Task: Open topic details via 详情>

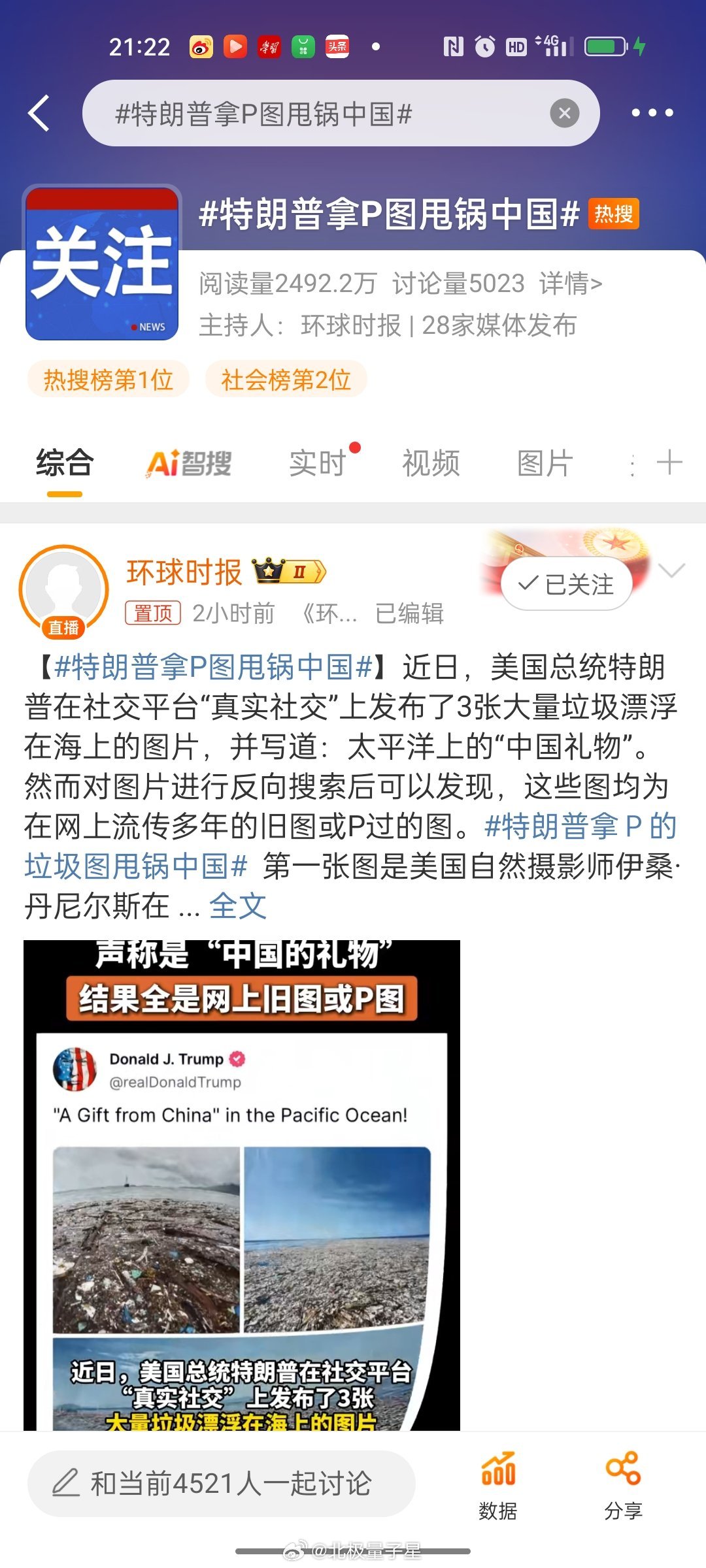Action: point(570,284)
